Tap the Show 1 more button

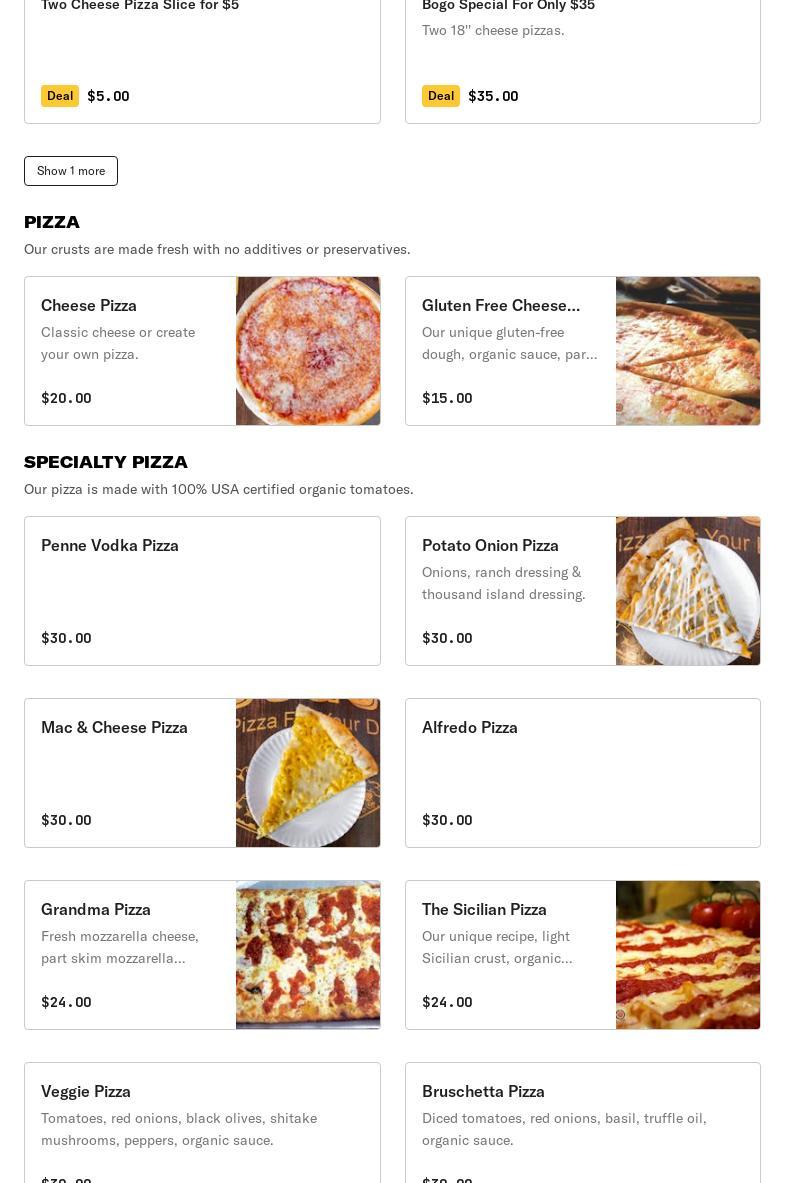(x=71, y=171)
